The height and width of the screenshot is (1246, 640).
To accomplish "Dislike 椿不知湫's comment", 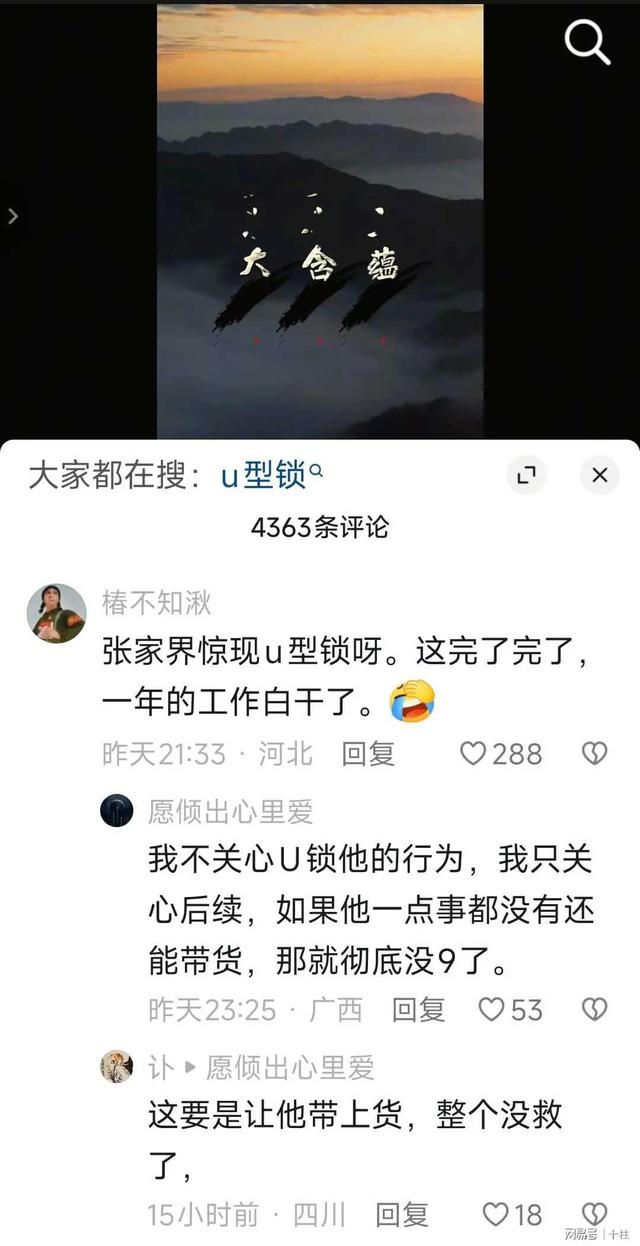I will pyautogui.click(x=595, y=753).
